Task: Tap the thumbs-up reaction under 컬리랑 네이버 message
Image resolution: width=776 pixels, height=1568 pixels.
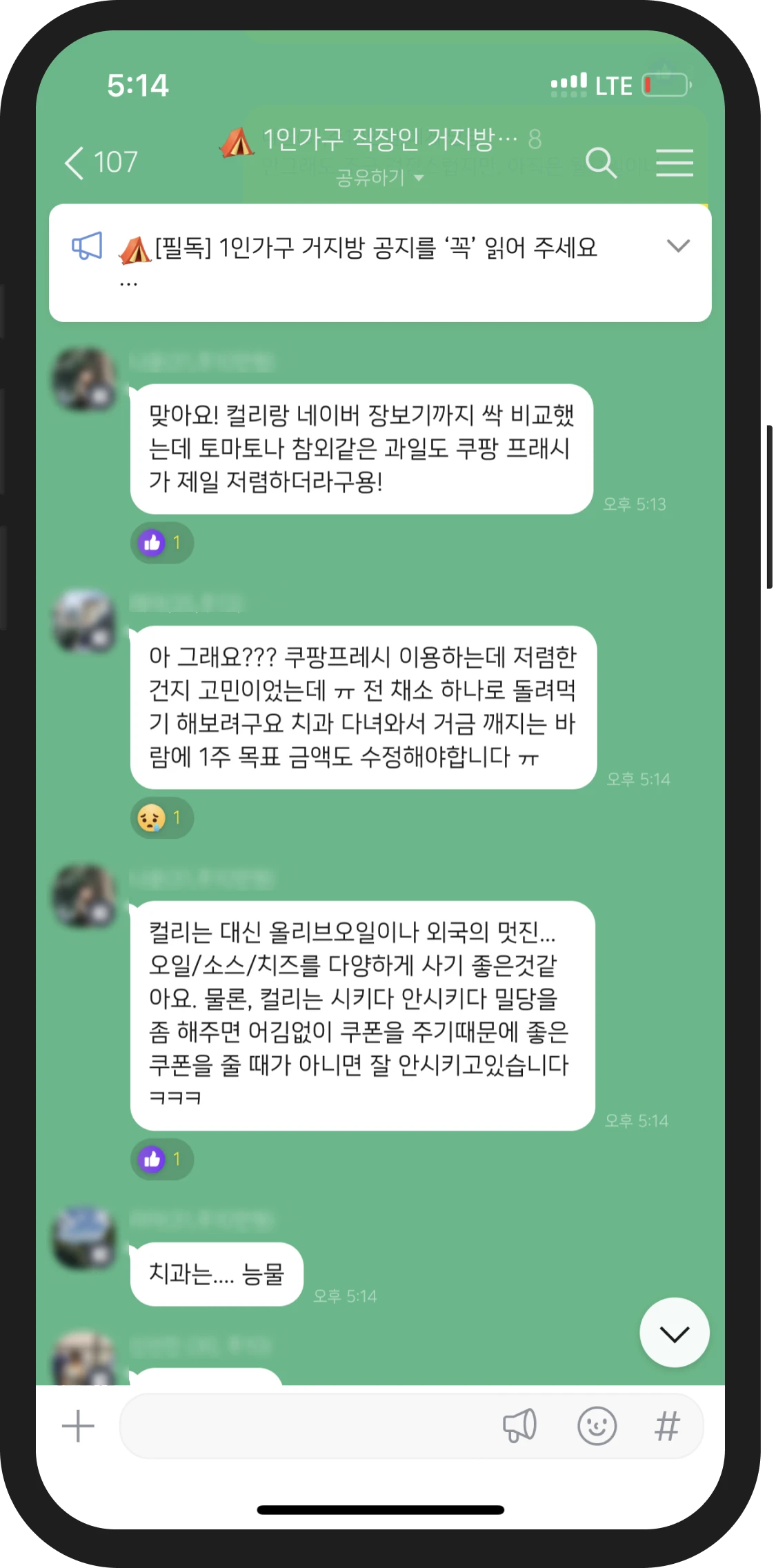Action: point(162,543)
